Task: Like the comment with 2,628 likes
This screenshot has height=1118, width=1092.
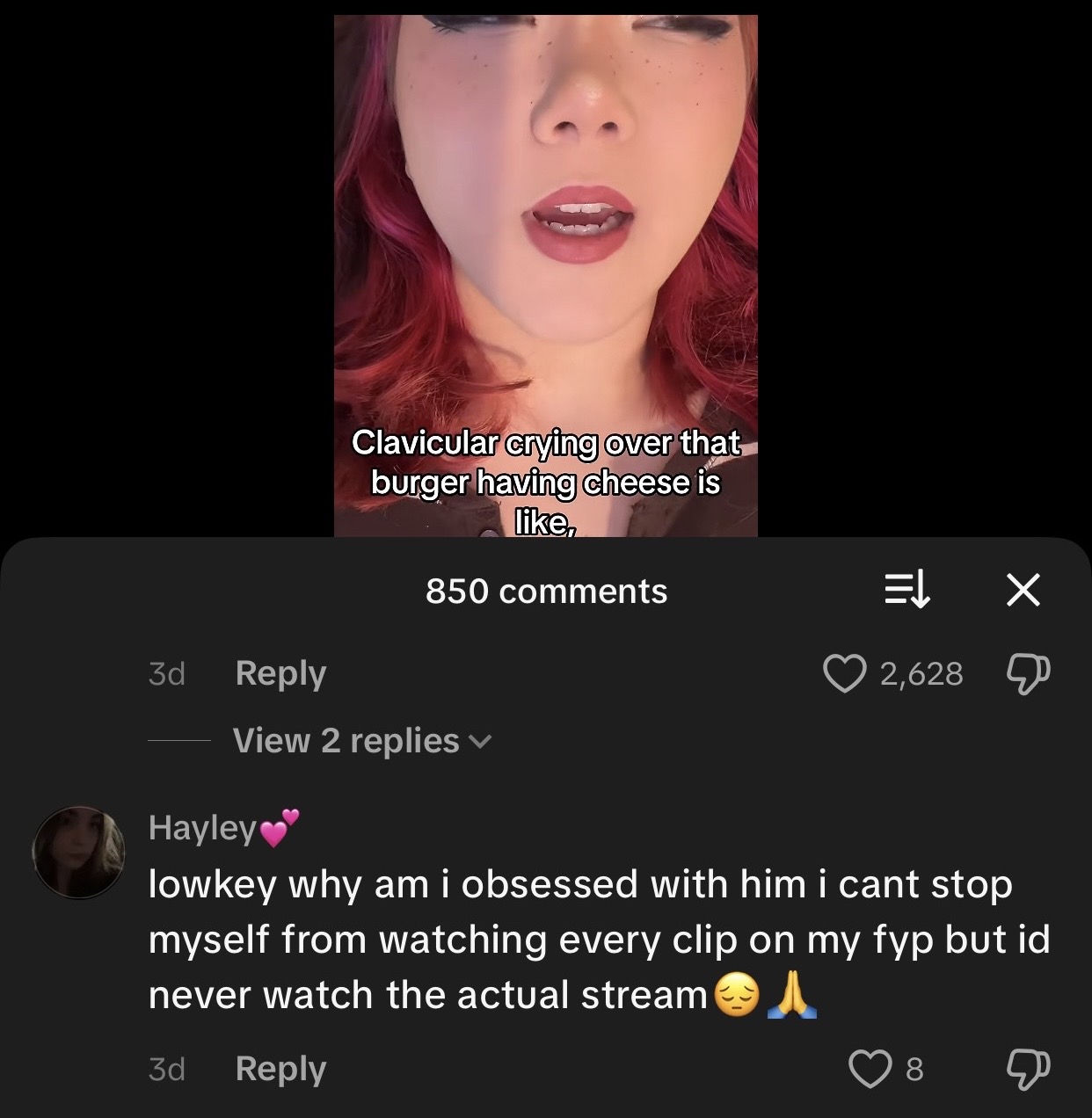Action: click(x=844, y=674)
